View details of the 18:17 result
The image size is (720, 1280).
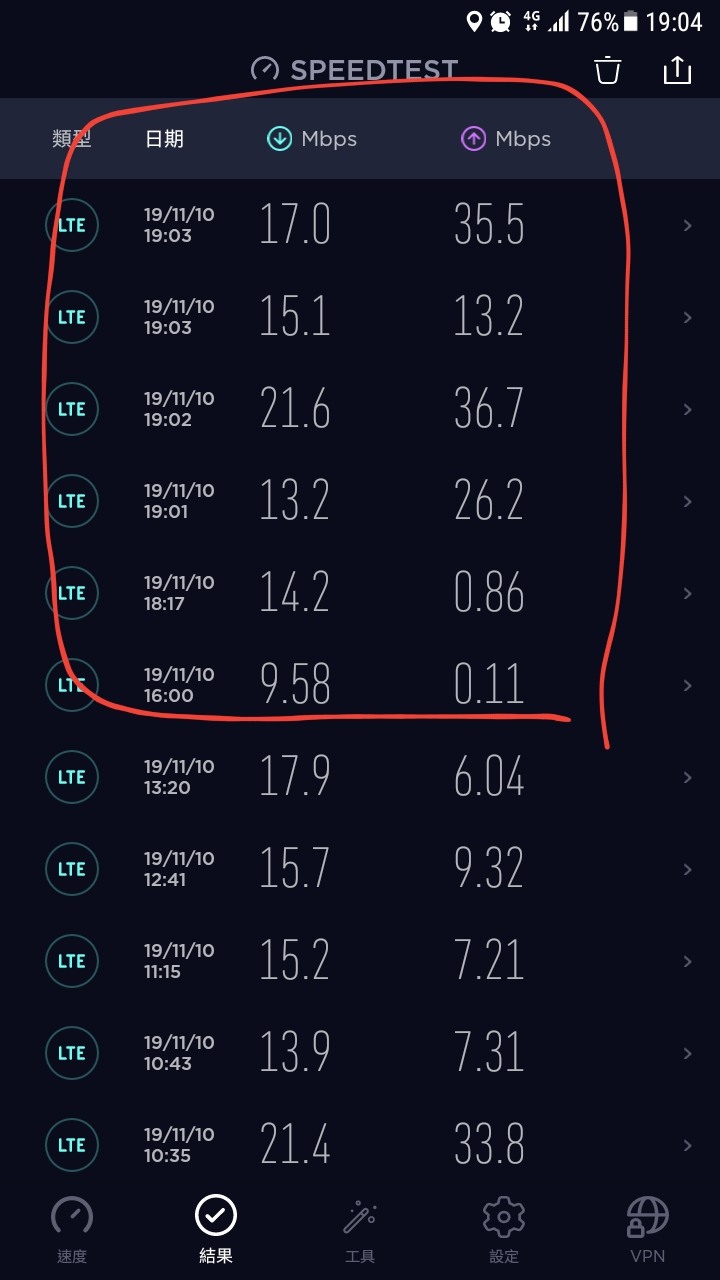(x=360, y=593)
